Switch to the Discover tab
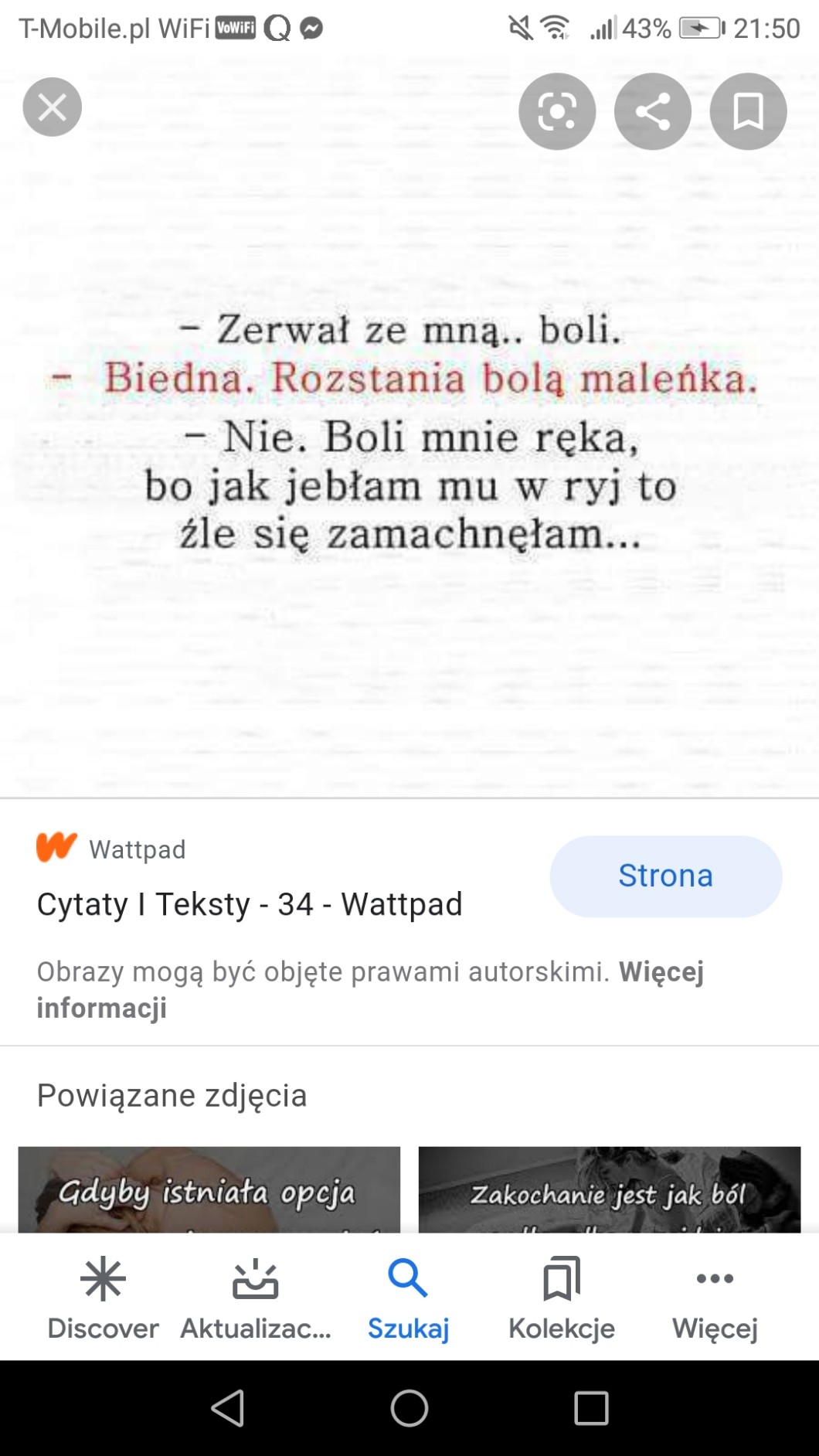 [x=103, y=1298]
